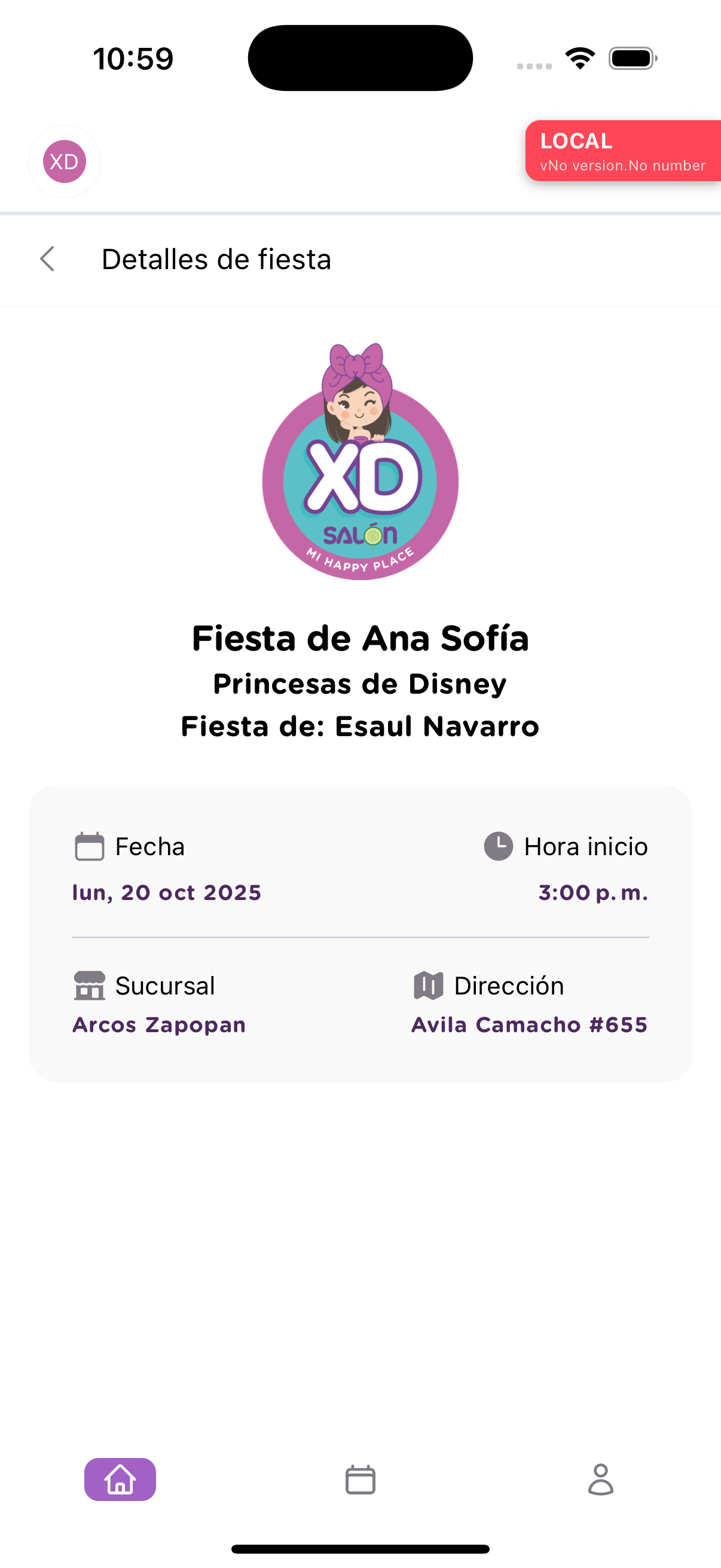Tap the Wi-Fi icon in the status bar
This screenshot has height=1568, width=721.
(x=579, y=58)
